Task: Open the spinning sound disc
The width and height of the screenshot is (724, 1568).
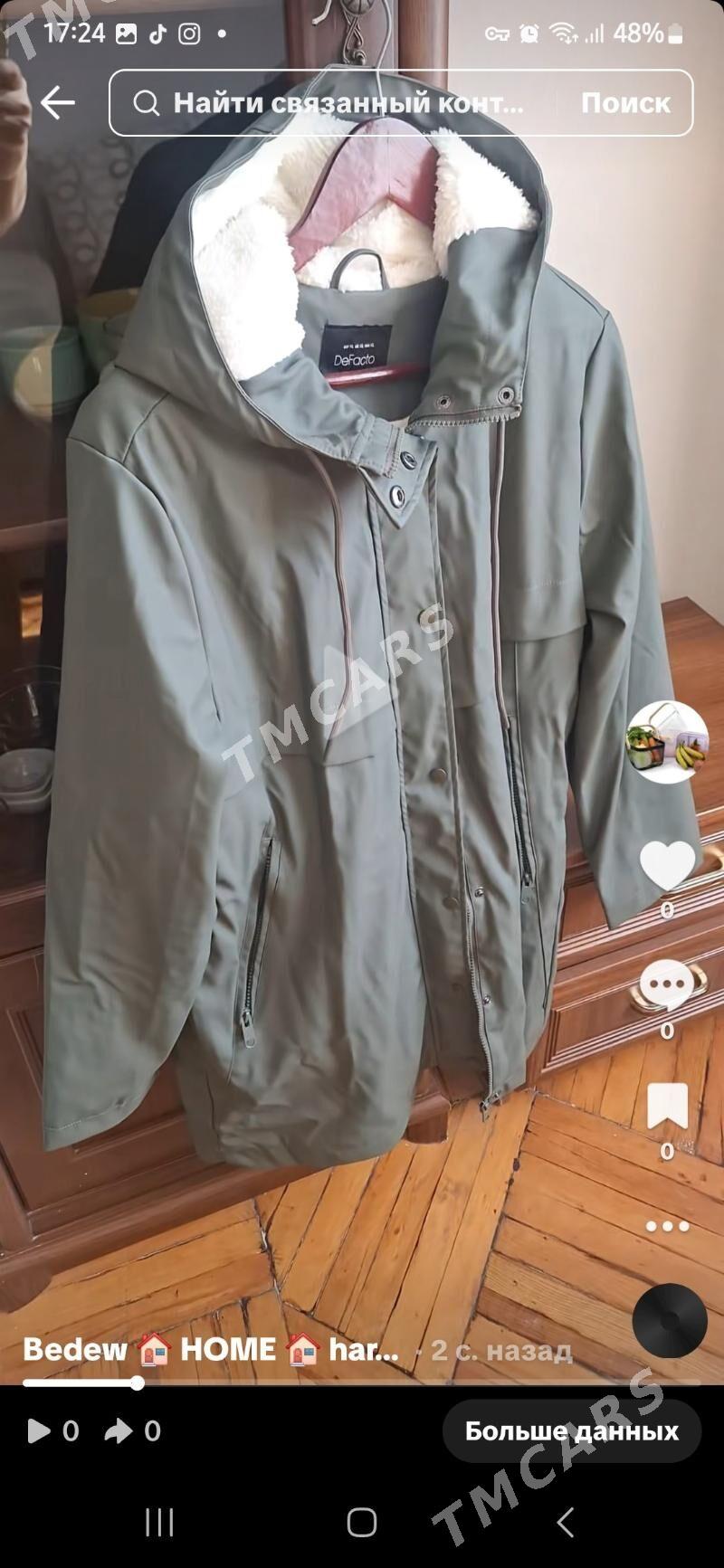Action: click(x=670, y=1319)
